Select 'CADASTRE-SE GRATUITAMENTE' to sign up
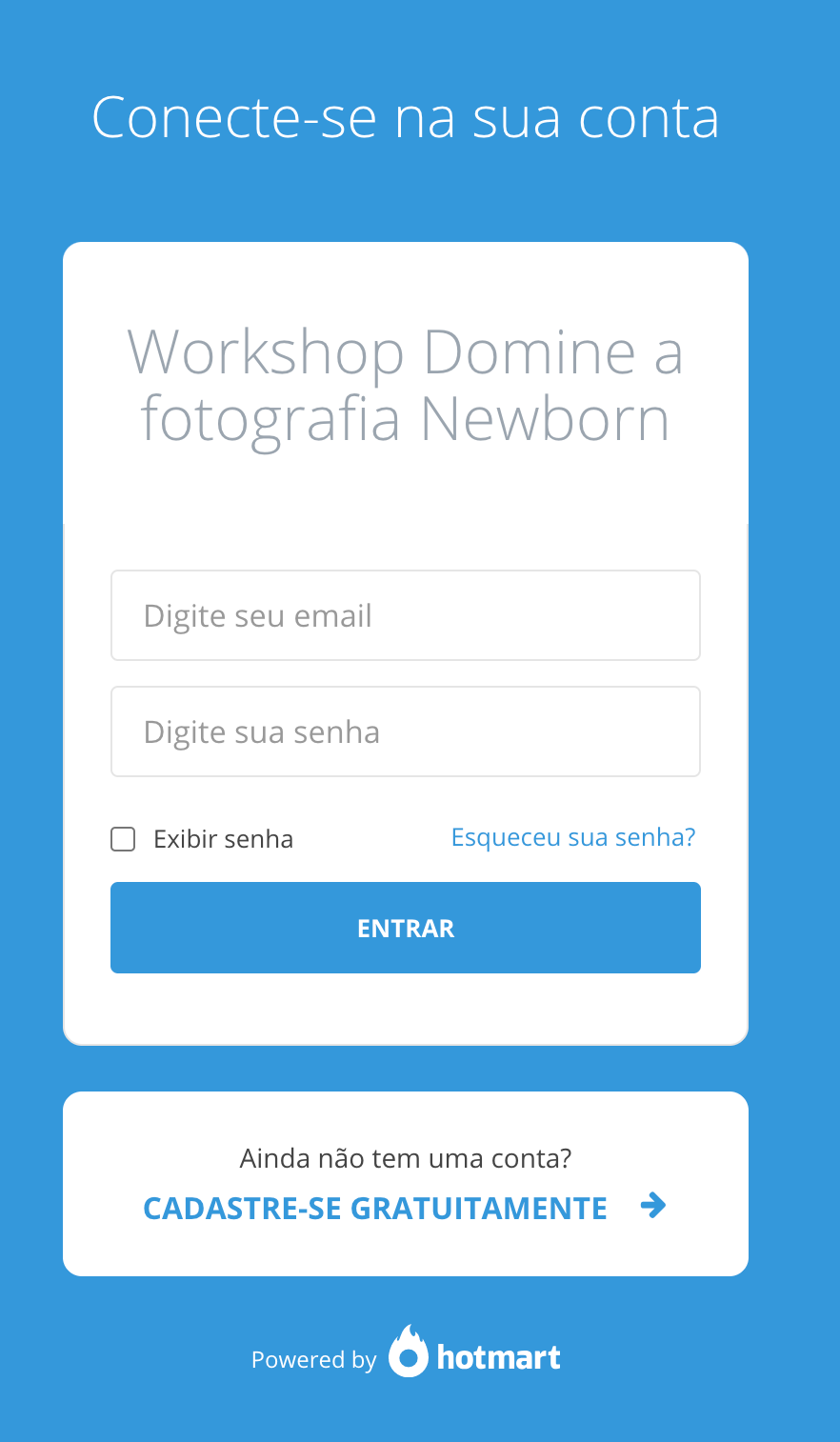Screen dimensions: 840x1442 click(x=375, y=1208)
